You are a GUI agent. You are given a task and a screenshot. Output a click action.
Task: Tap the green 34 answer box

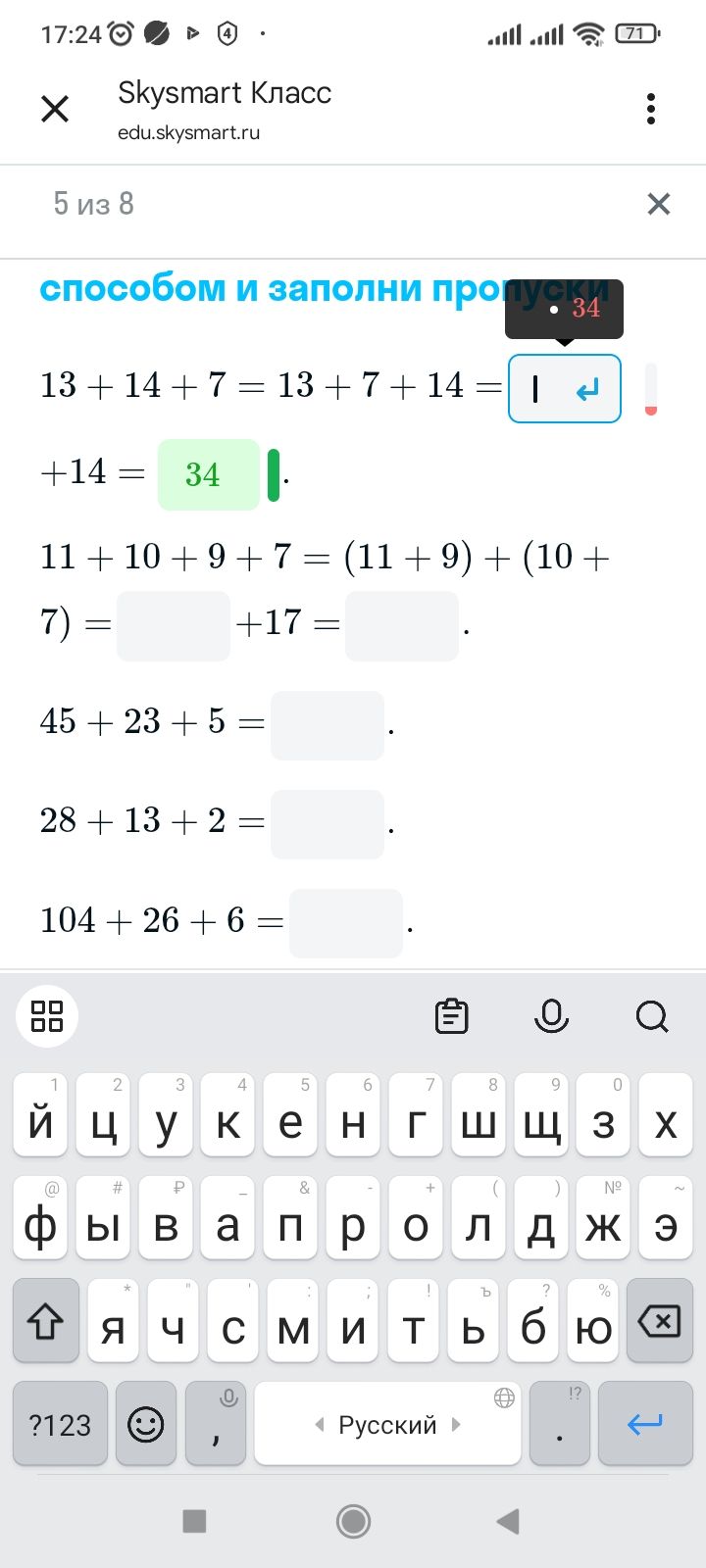tap(209, 474)
